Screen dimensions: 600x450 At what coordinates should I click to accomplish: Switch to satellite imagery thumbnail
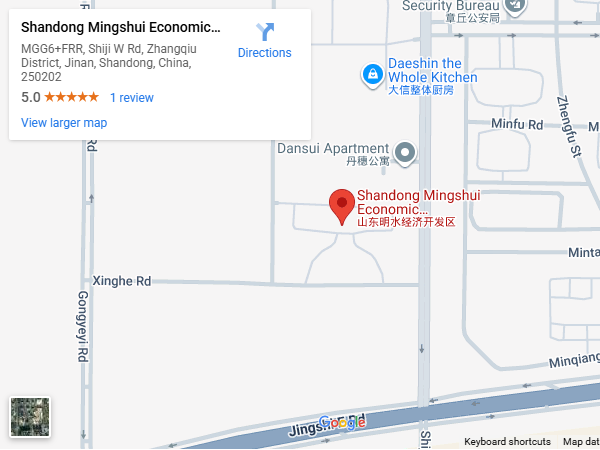click(x=30, y=417)
